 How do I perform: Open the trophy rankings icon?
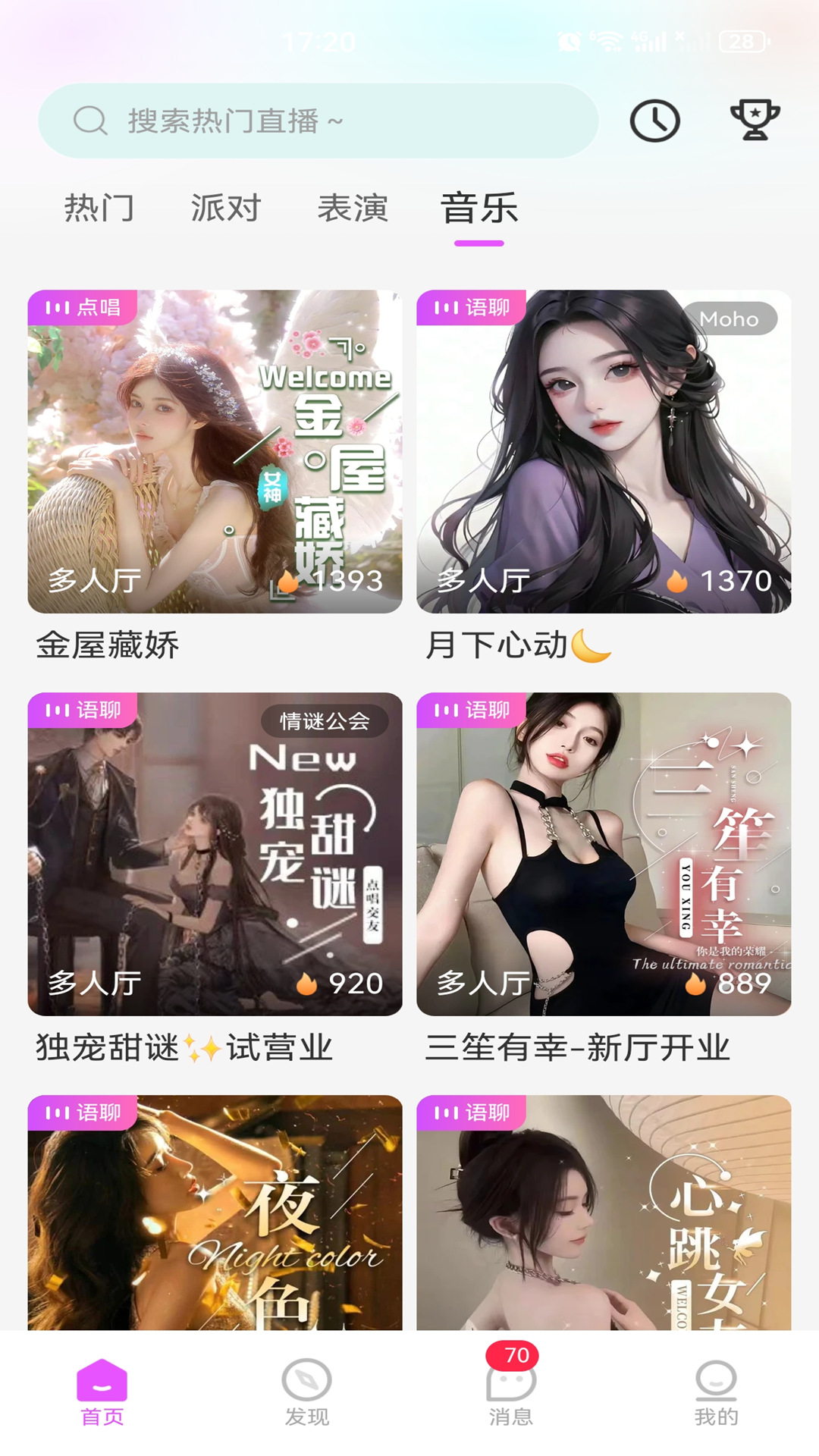click(755, 121)
